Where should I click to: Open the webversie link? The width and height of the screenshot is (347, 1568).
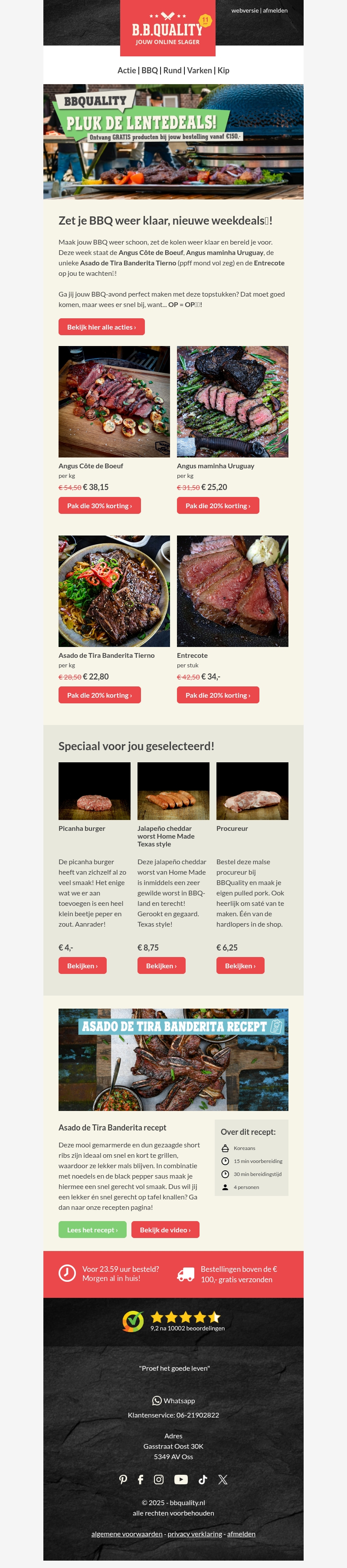245,10
